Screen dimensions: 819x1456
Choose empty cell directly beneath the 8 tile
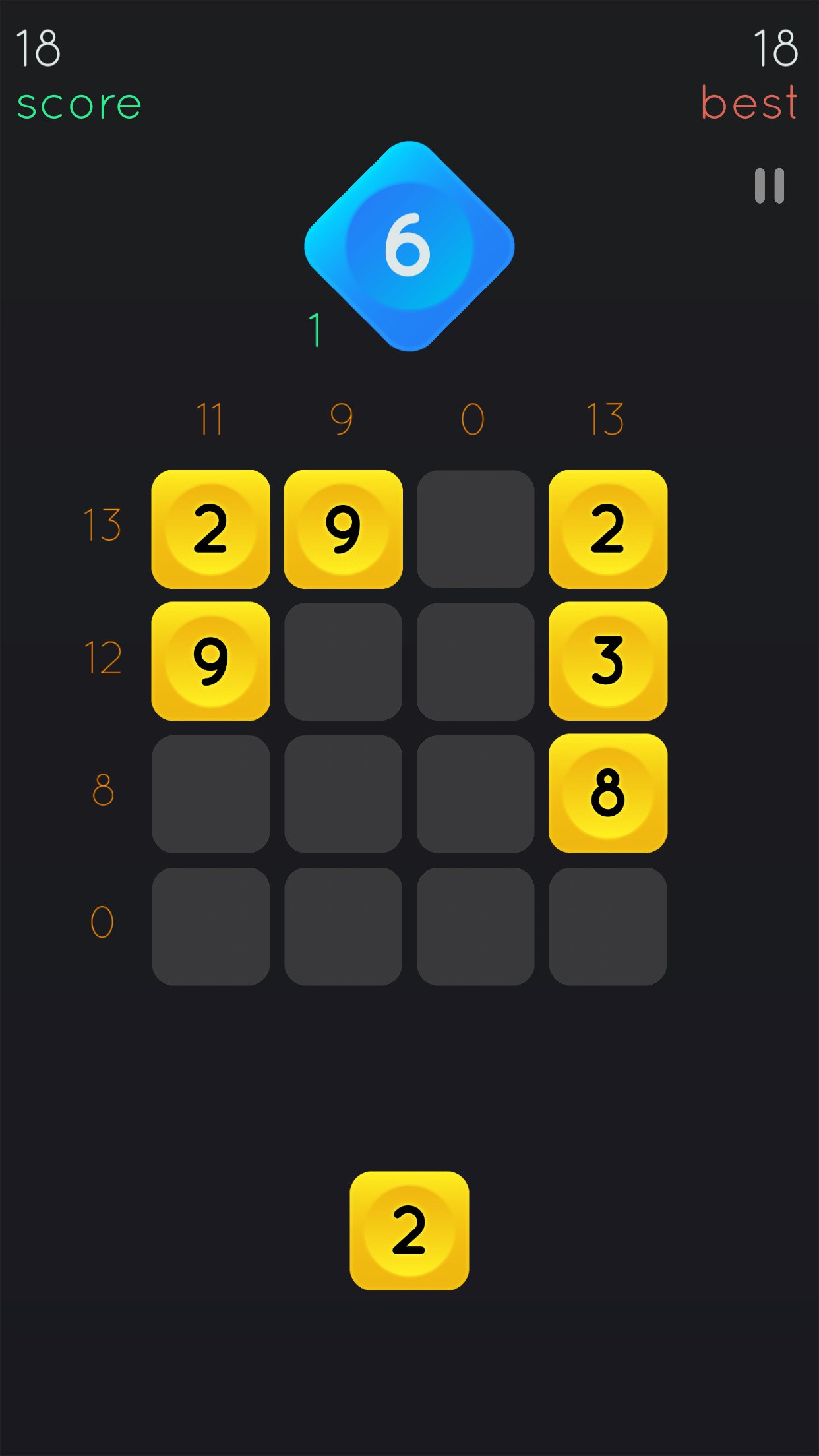607,926
